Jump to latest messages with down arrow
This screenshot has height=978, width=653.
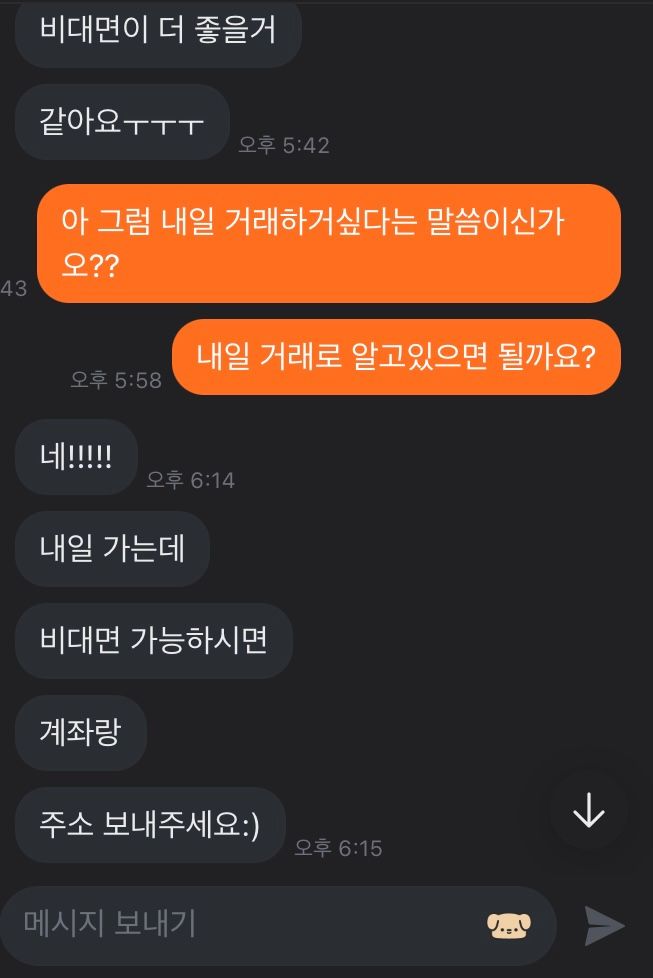click(x=588, y=811)
